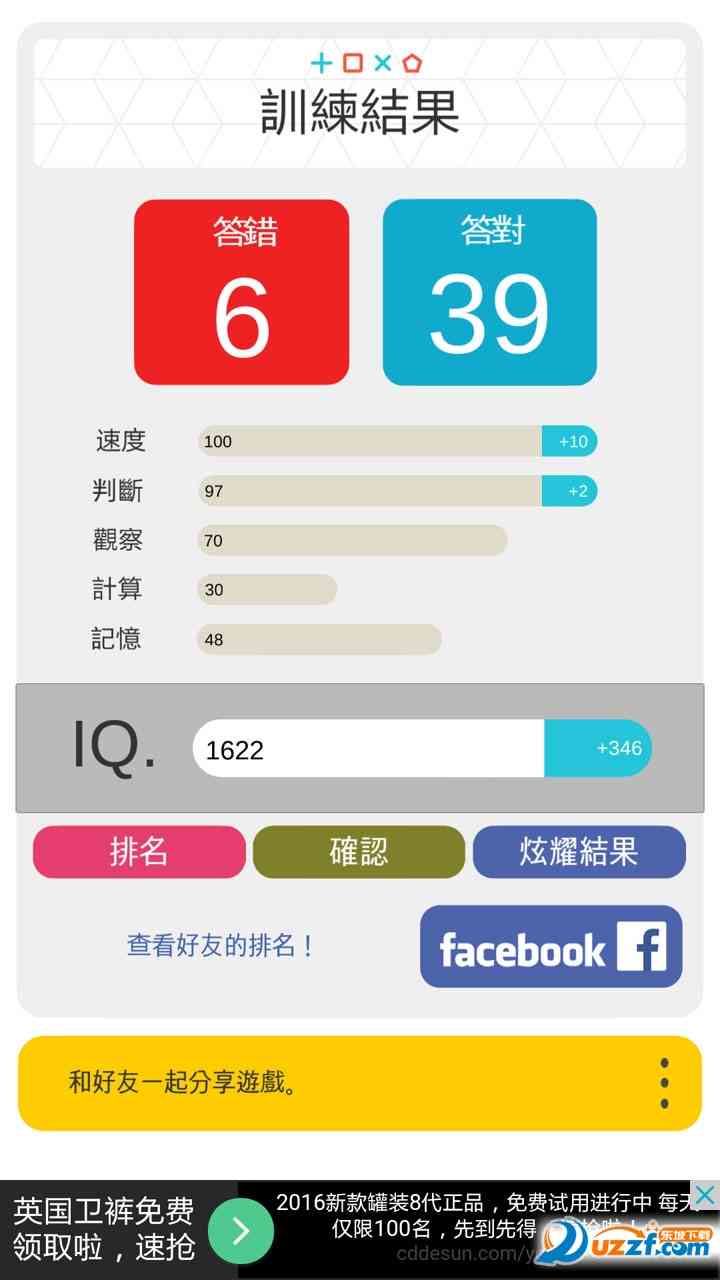Open the 查看好友的排名 link
The image size is (720, 1280).
point(221,945)
